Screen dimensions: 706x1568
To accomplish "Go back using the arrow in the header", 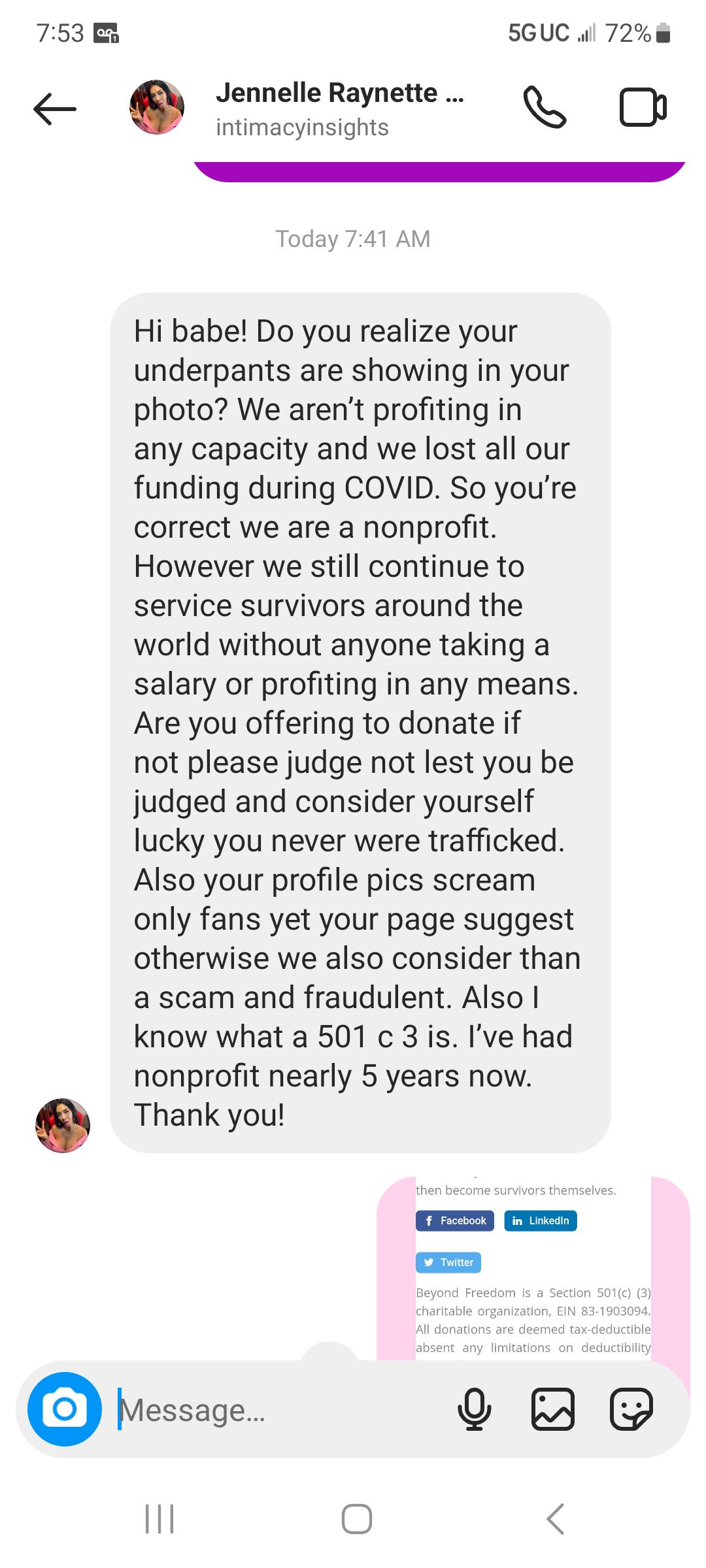I will 55,108.
